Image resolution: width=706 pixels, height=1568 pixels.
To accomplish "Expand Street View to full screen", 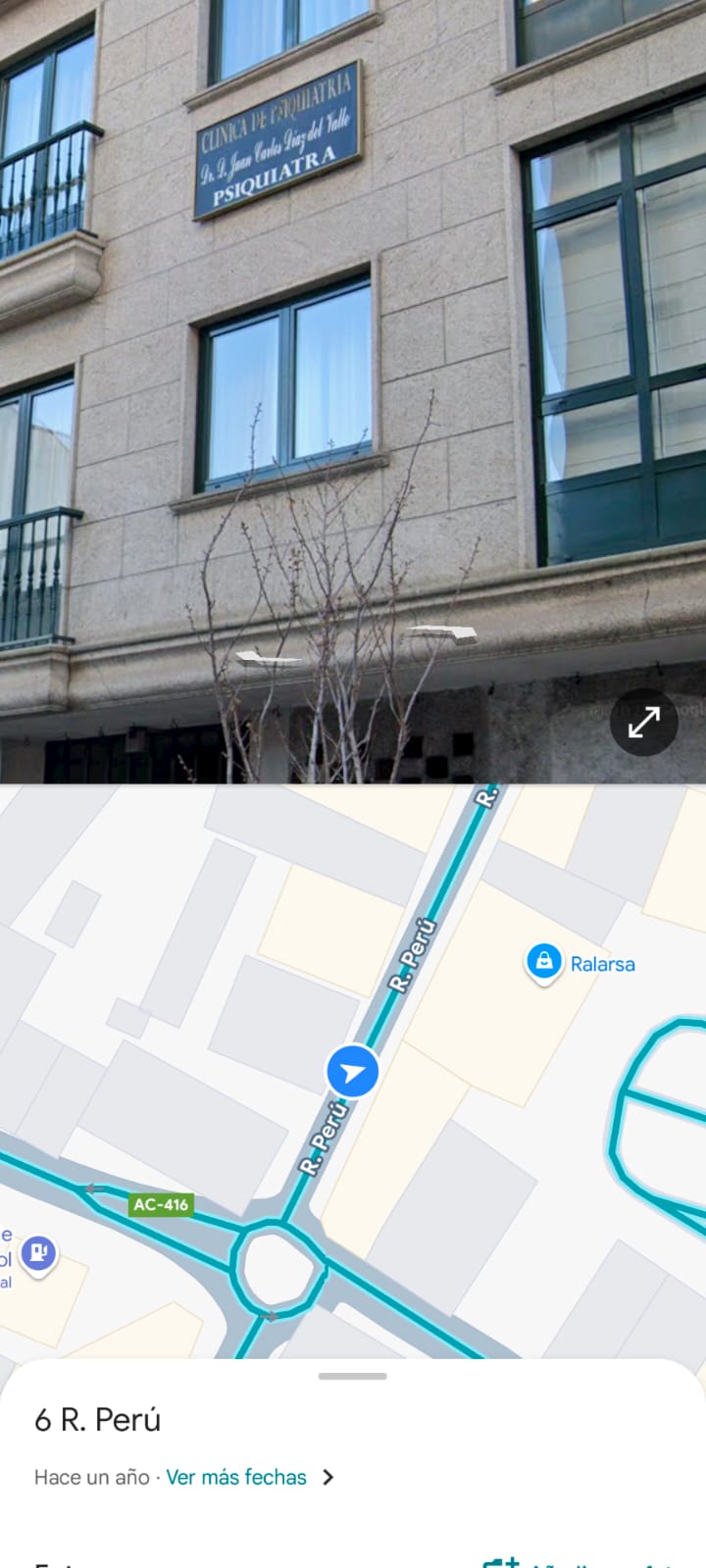I will click(643, 723).
